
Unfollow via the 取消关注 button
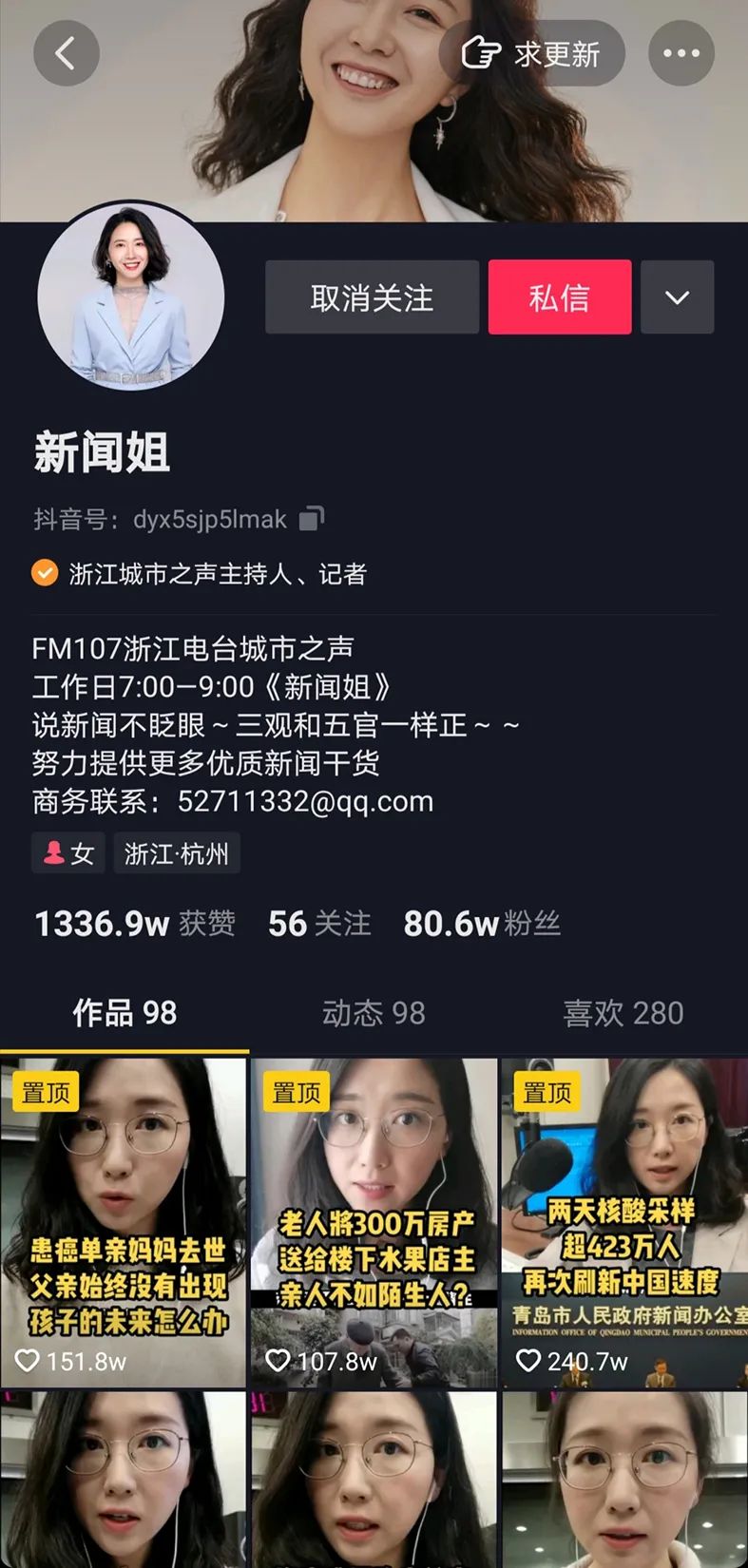tap(372, 297)
